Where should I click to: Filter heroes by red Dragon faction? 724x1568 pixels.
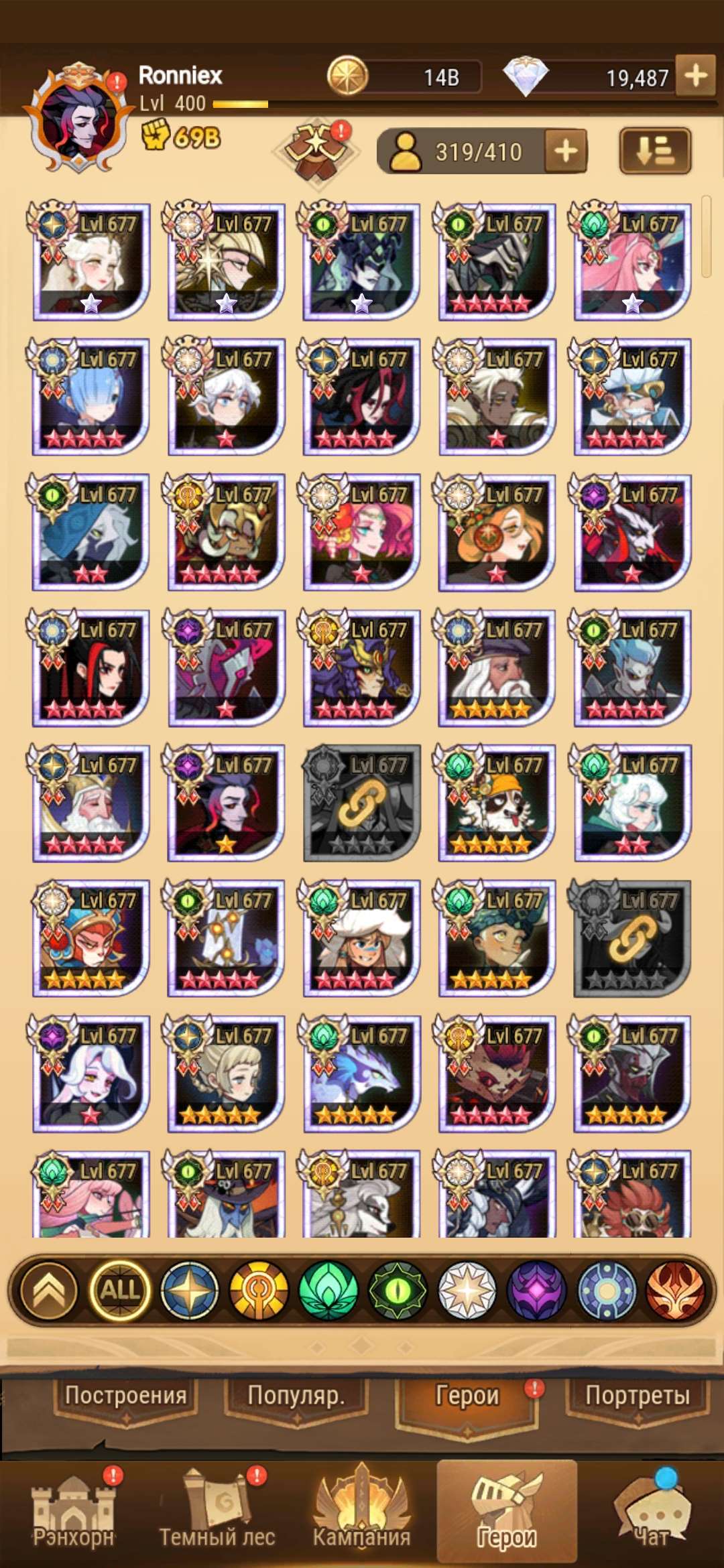[x=676, y=1289]
